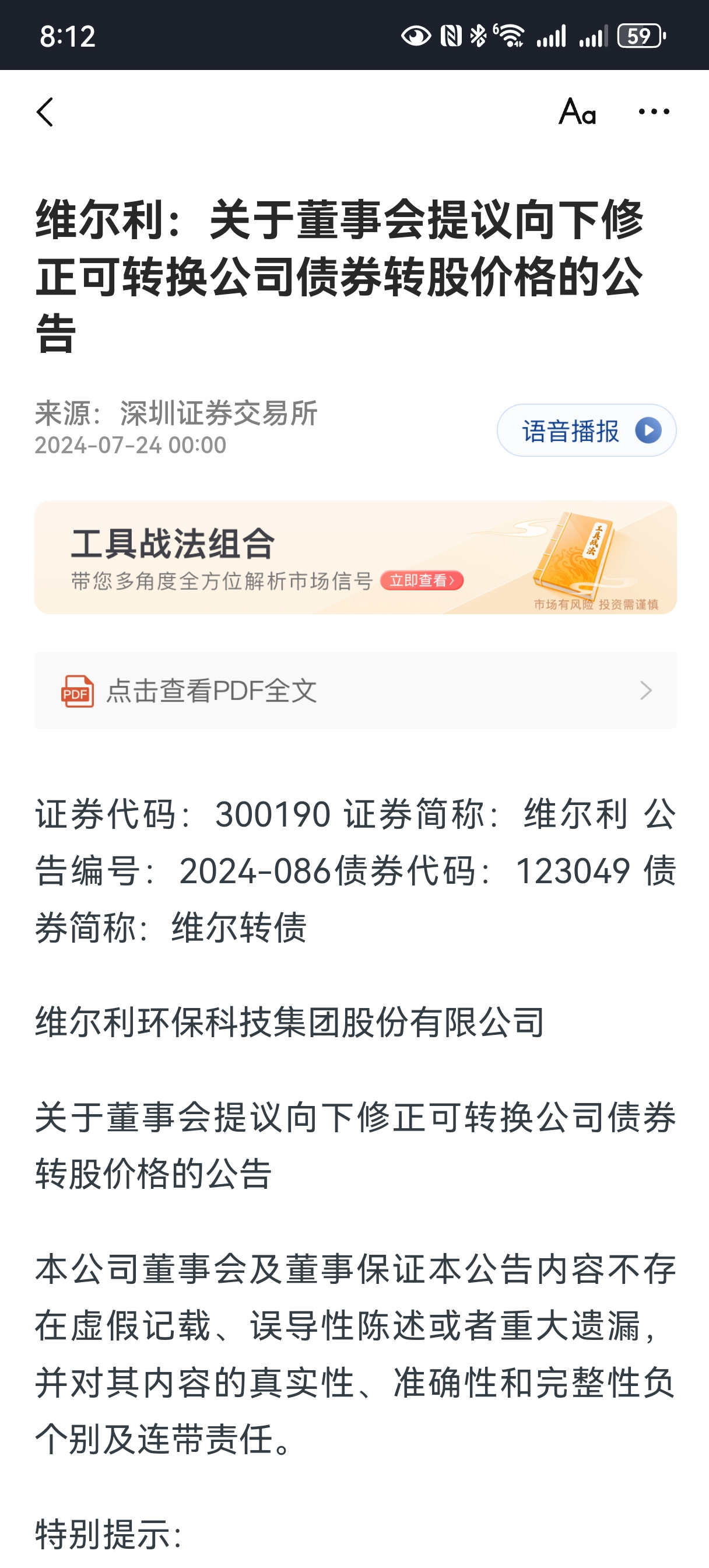Open 点击查看PDF全文 document
The height and width of the screenshot is (1568, 709).
tap(356, 690)
